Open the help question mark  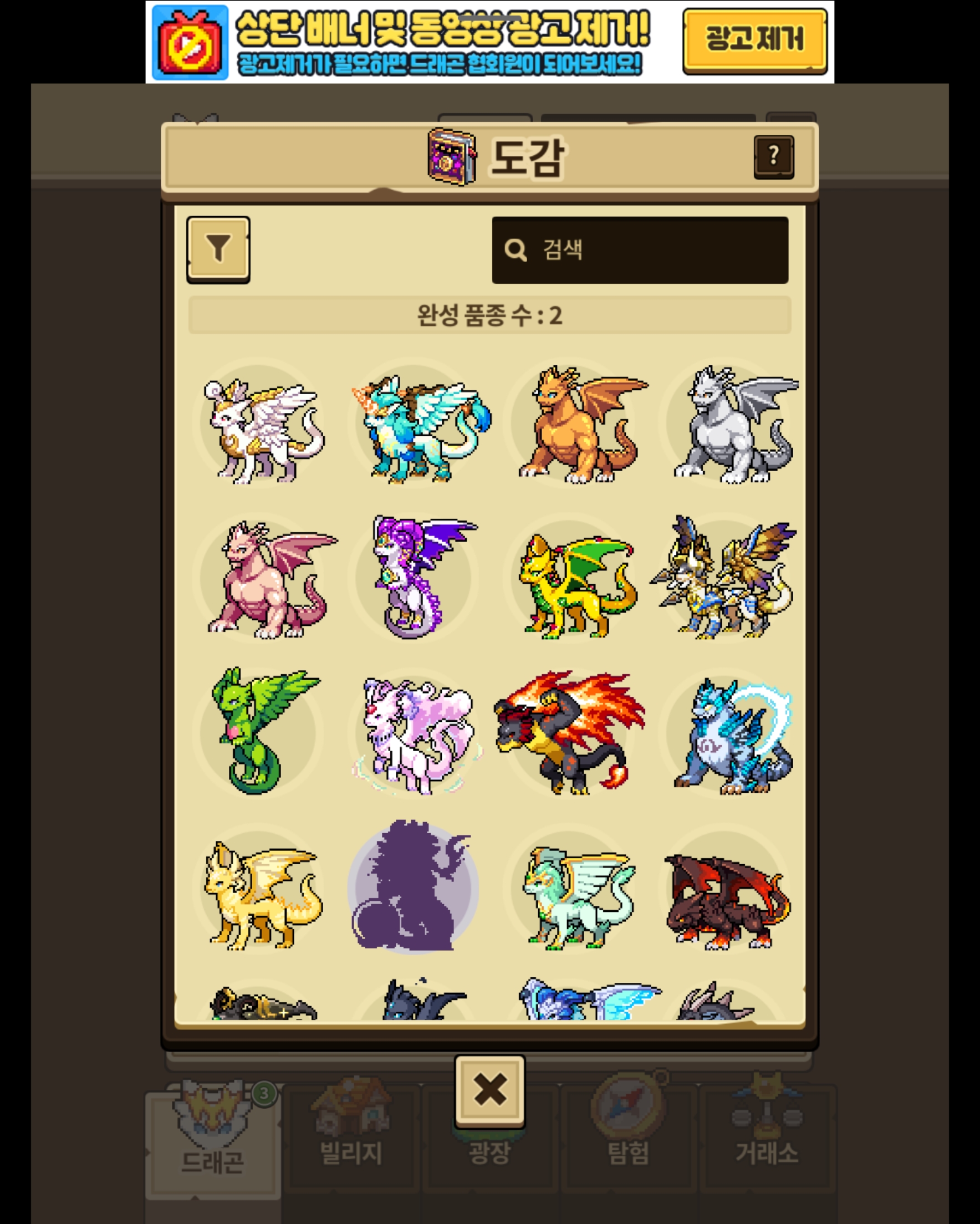773,157
